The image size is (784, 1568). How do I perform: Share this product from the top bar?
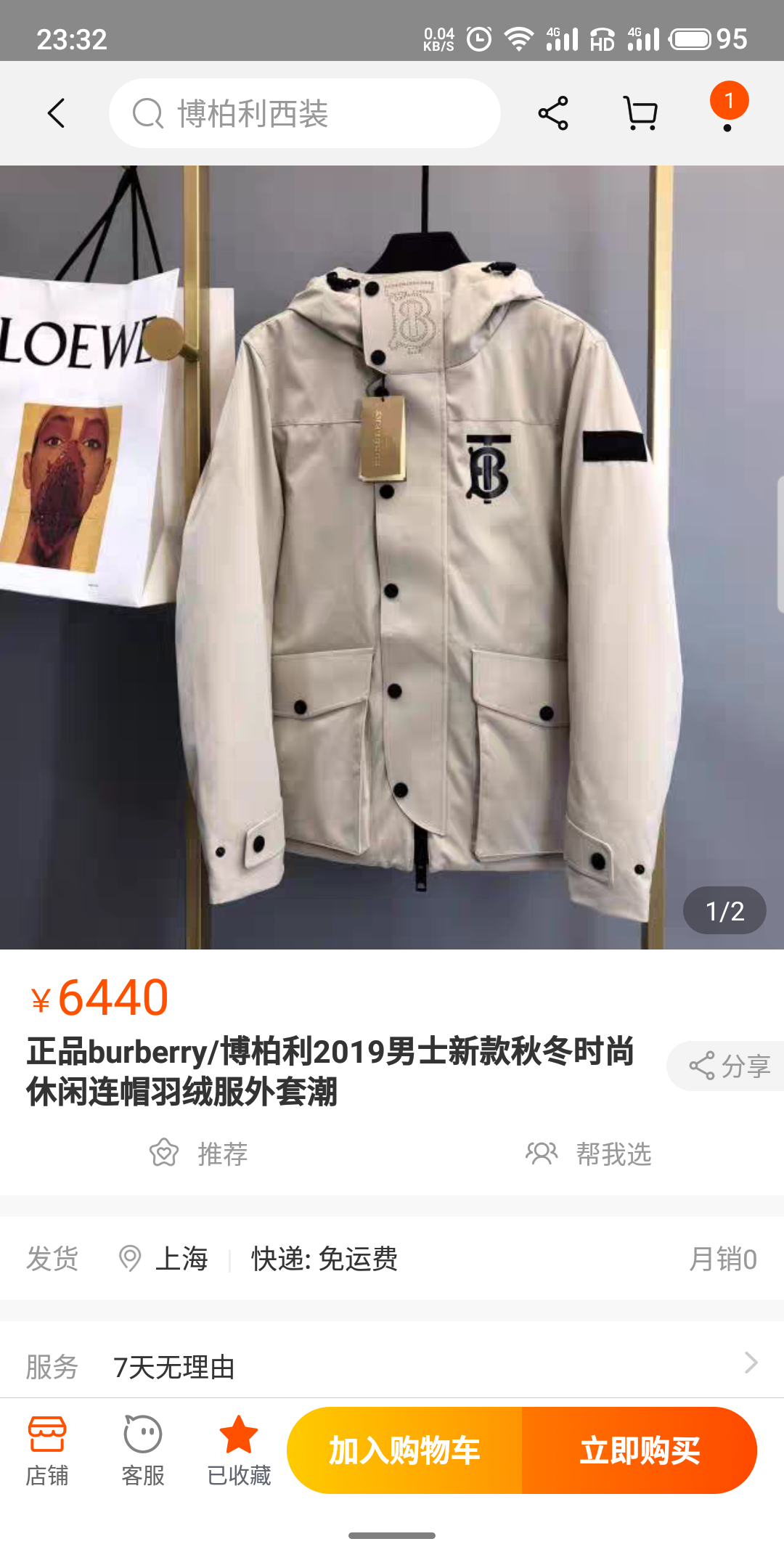pyautogui.click(x=553, y=113)
